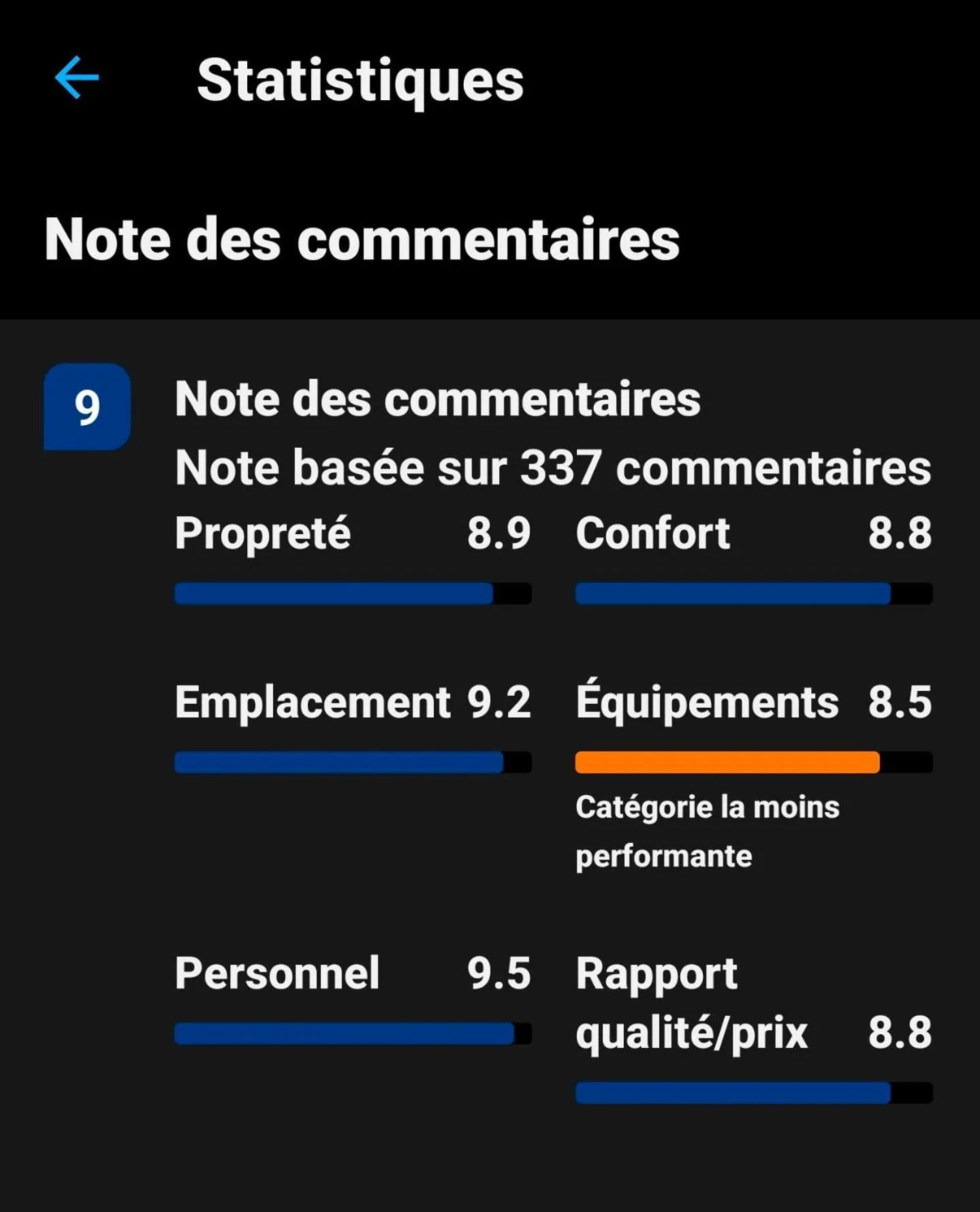Go back from the Statistiques screen
This screenshot has width=980, height=1212.
click(x=77, y=78)
